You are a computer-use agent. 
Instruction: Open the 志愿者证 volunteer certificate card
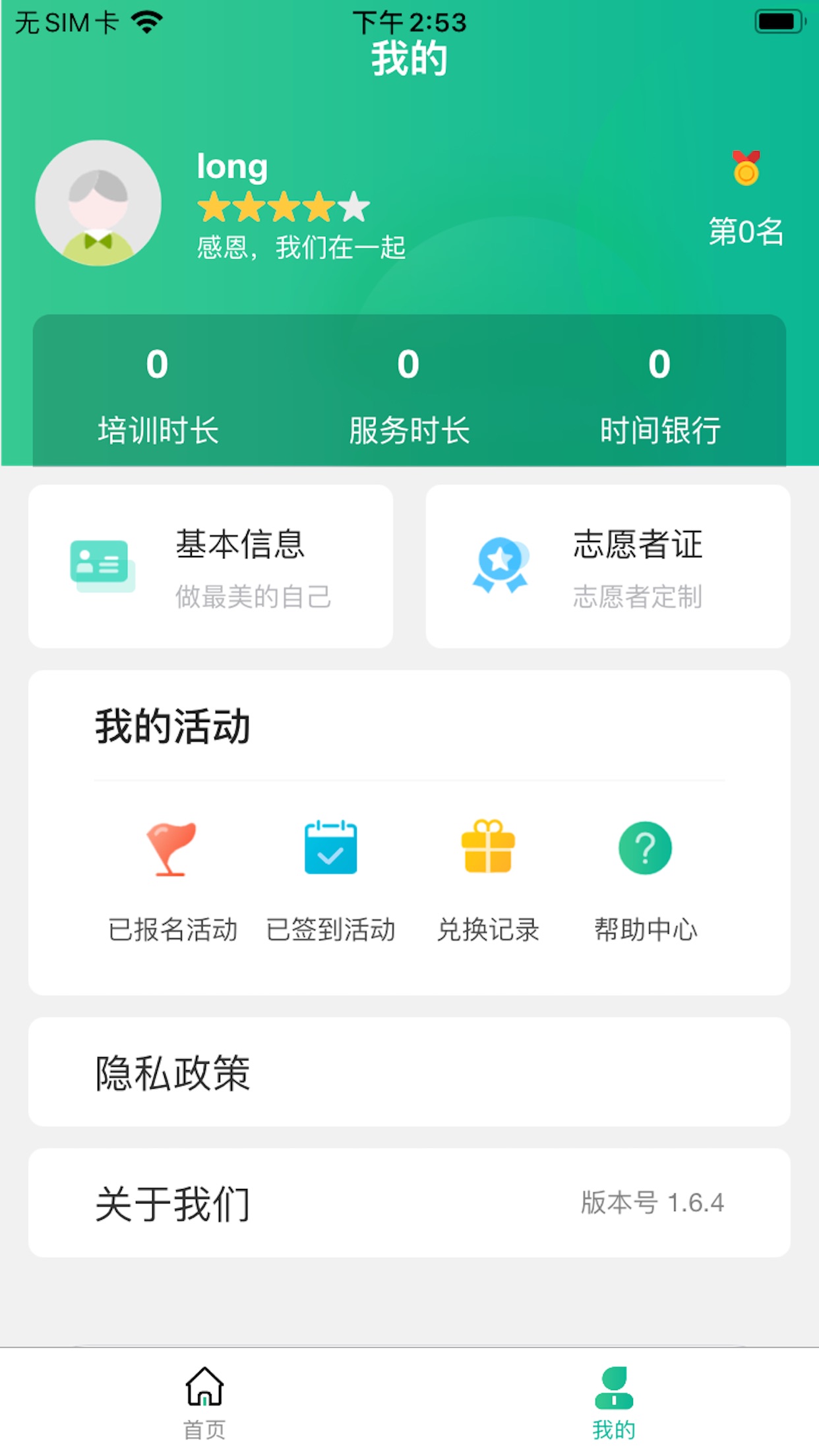(x=608, y=566)
